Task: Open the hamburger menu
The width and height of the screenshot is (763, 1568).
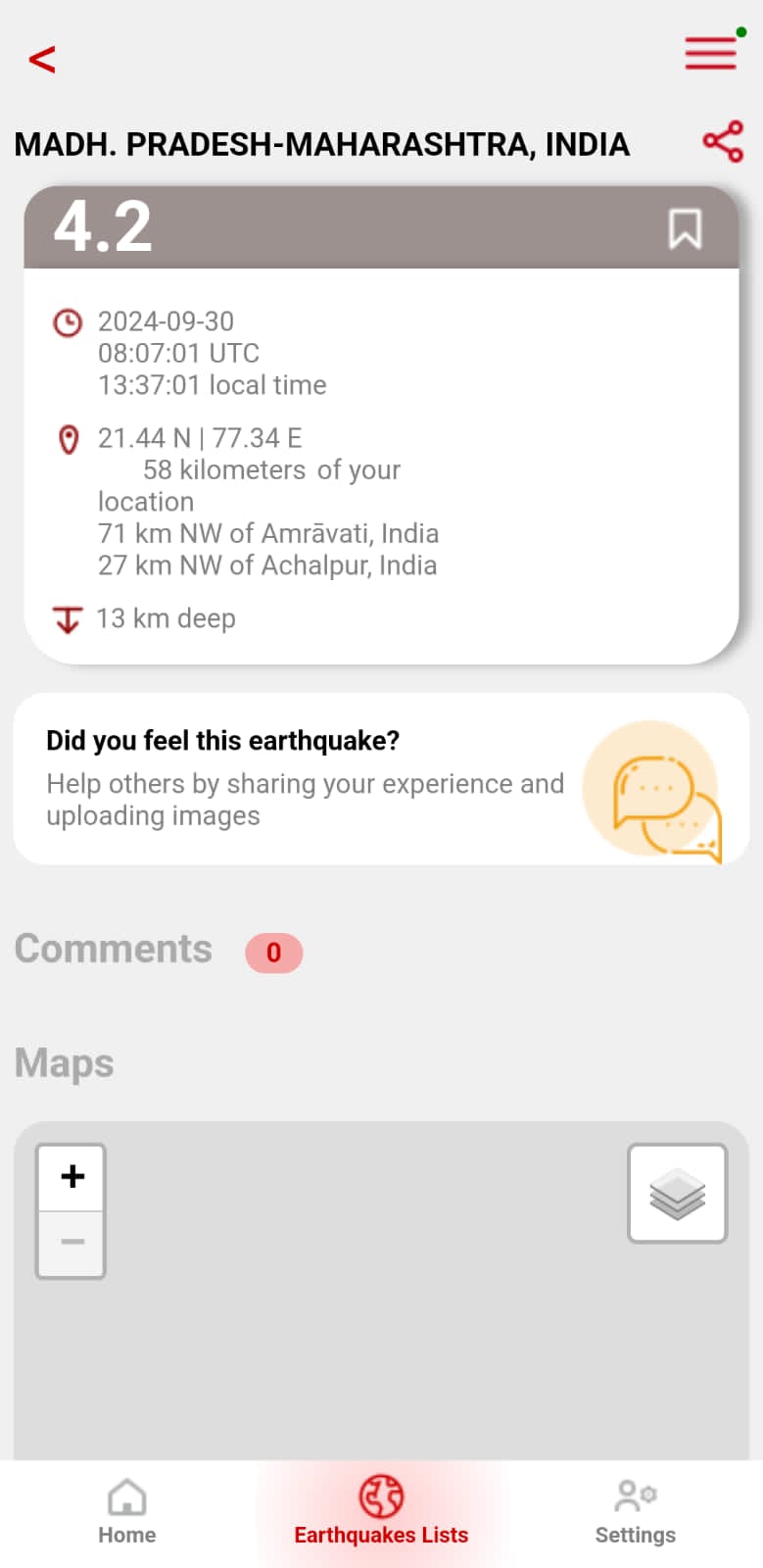Action: [x=710, y=53]
